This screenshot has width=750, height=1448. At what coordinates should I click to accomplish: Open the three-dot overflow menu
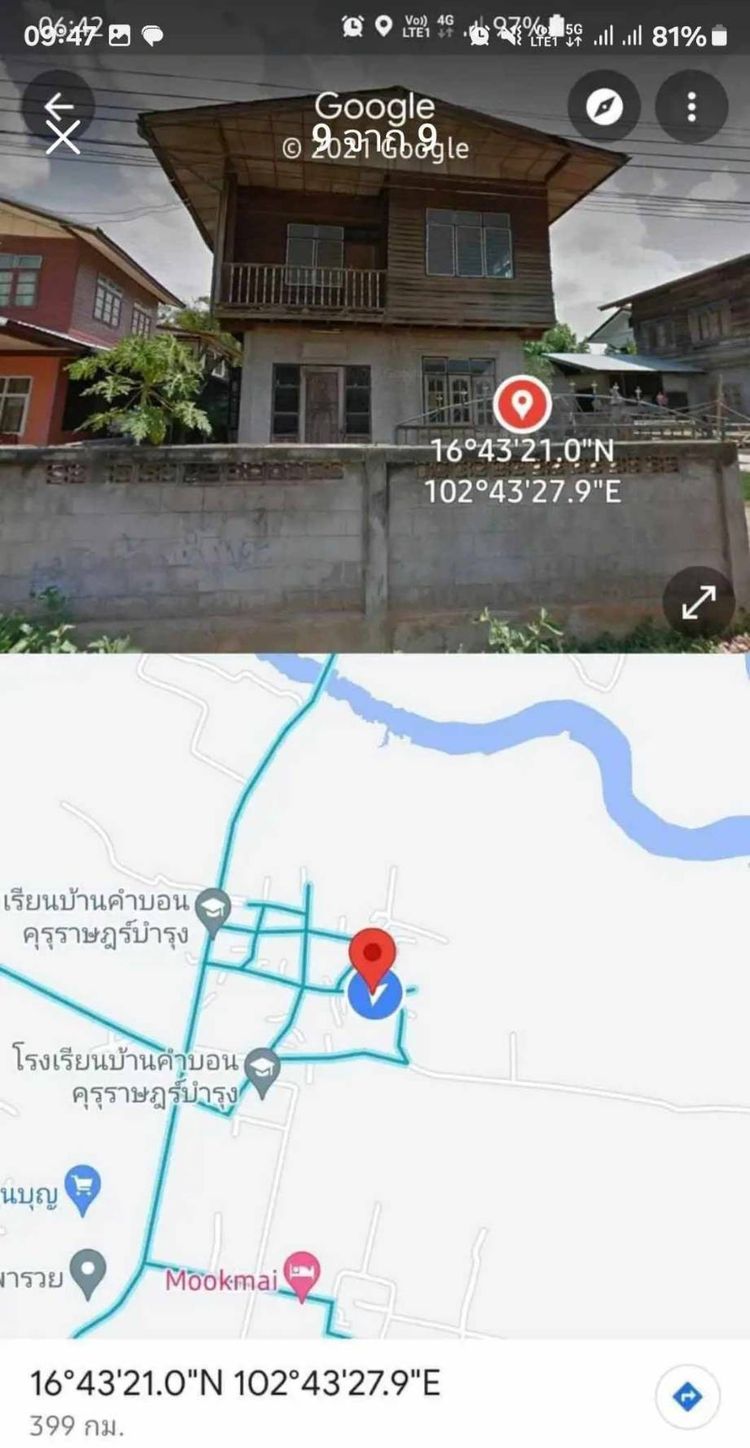pyautogui.click(x=691, y=107)
